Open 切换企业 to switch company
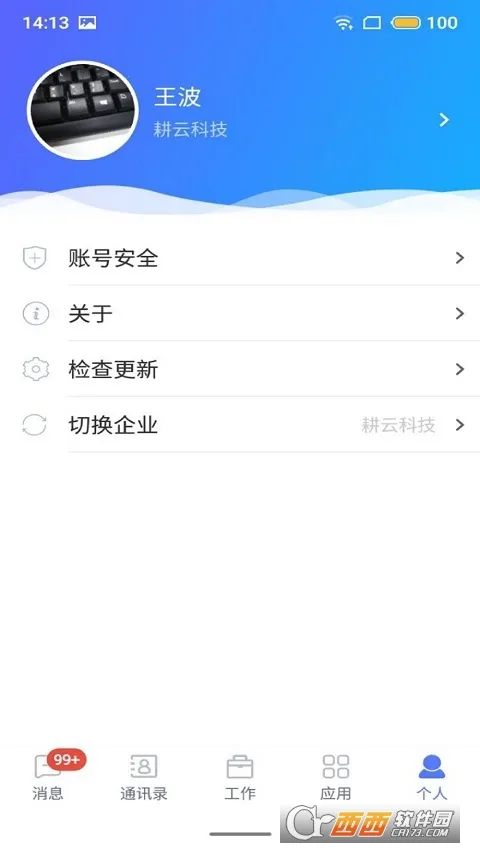The height and width of the screenshot is (853, 480). coord(240,425)
